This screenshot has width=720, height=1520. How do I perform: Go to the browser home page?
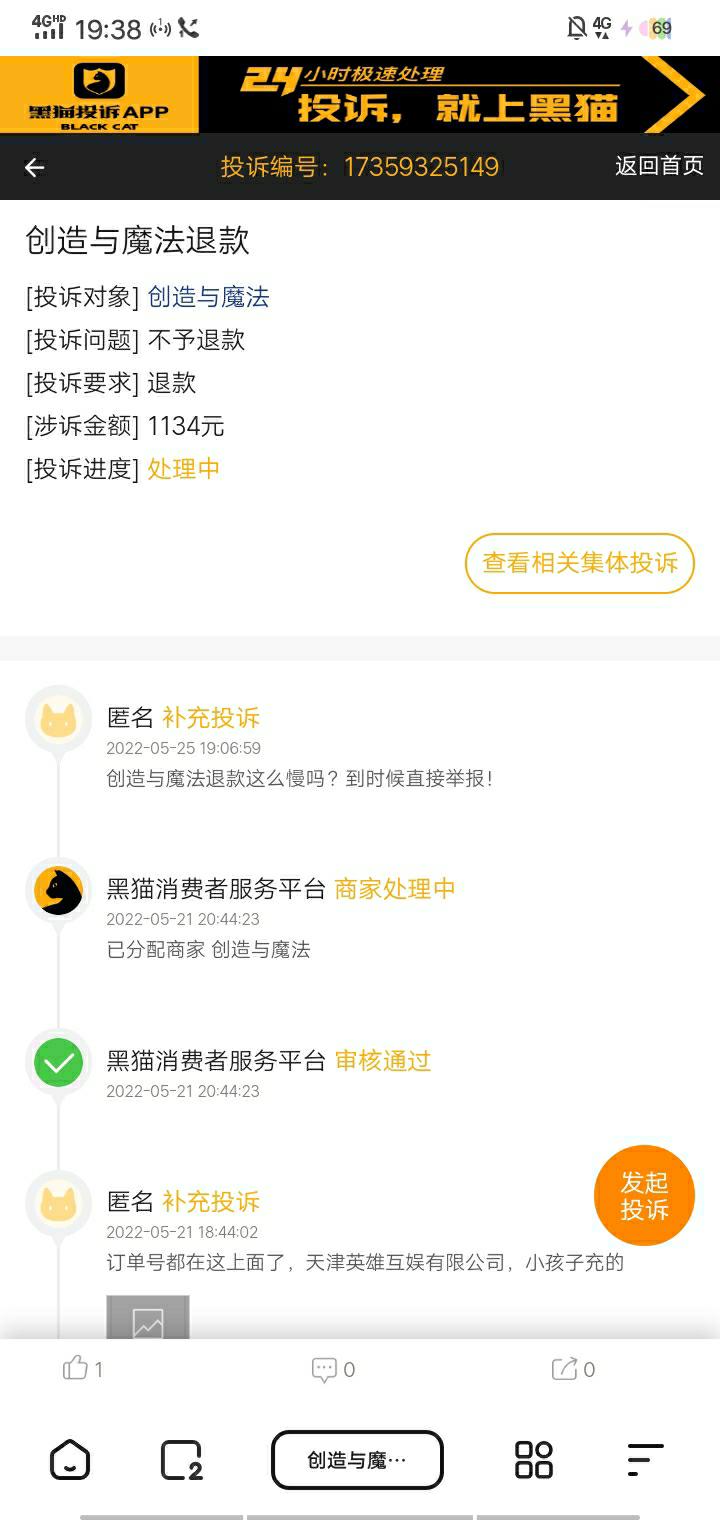pos(70,1460)
